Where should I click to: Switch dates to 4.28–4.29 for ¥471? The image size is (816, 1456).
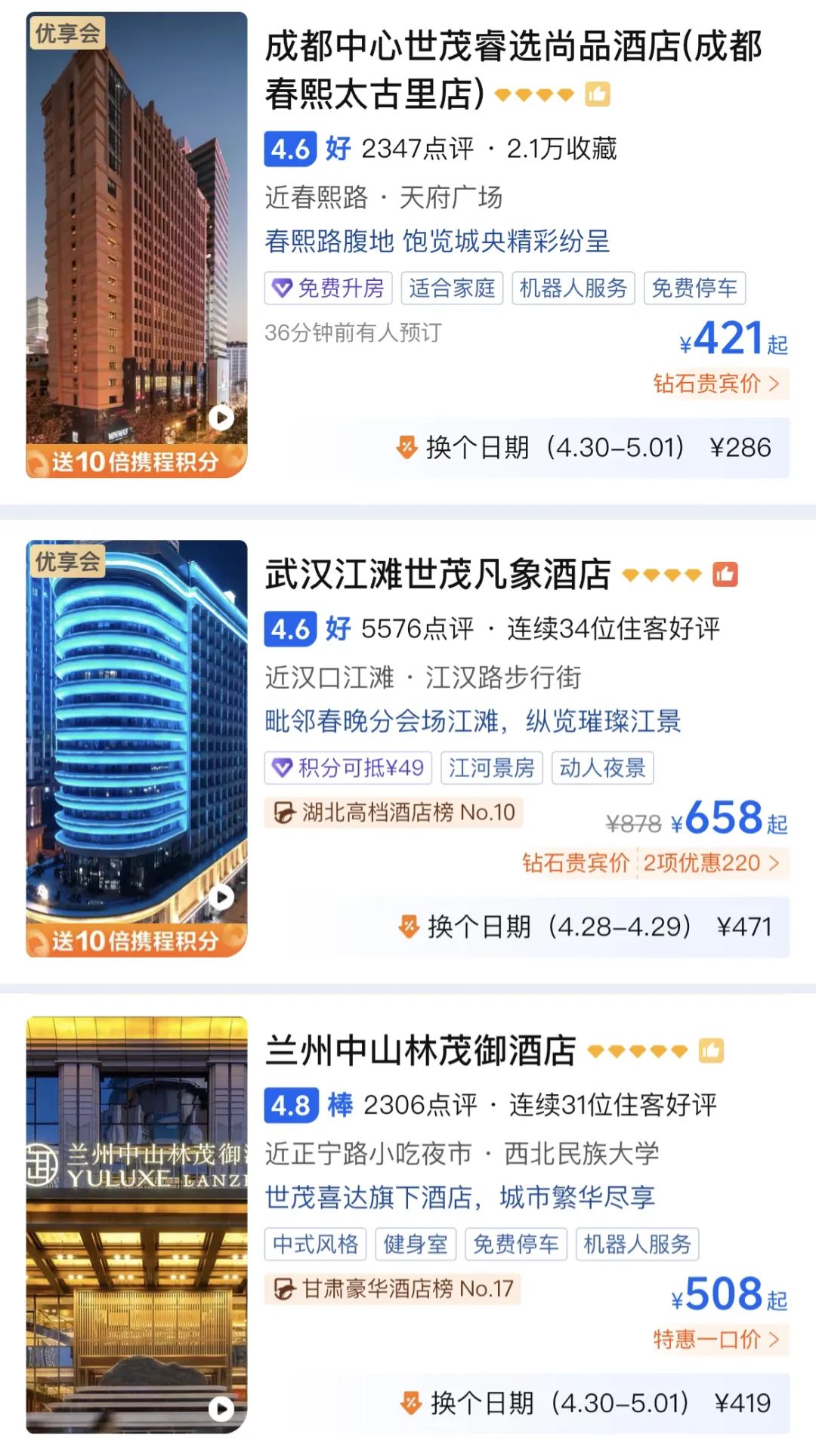click(586, 927)
